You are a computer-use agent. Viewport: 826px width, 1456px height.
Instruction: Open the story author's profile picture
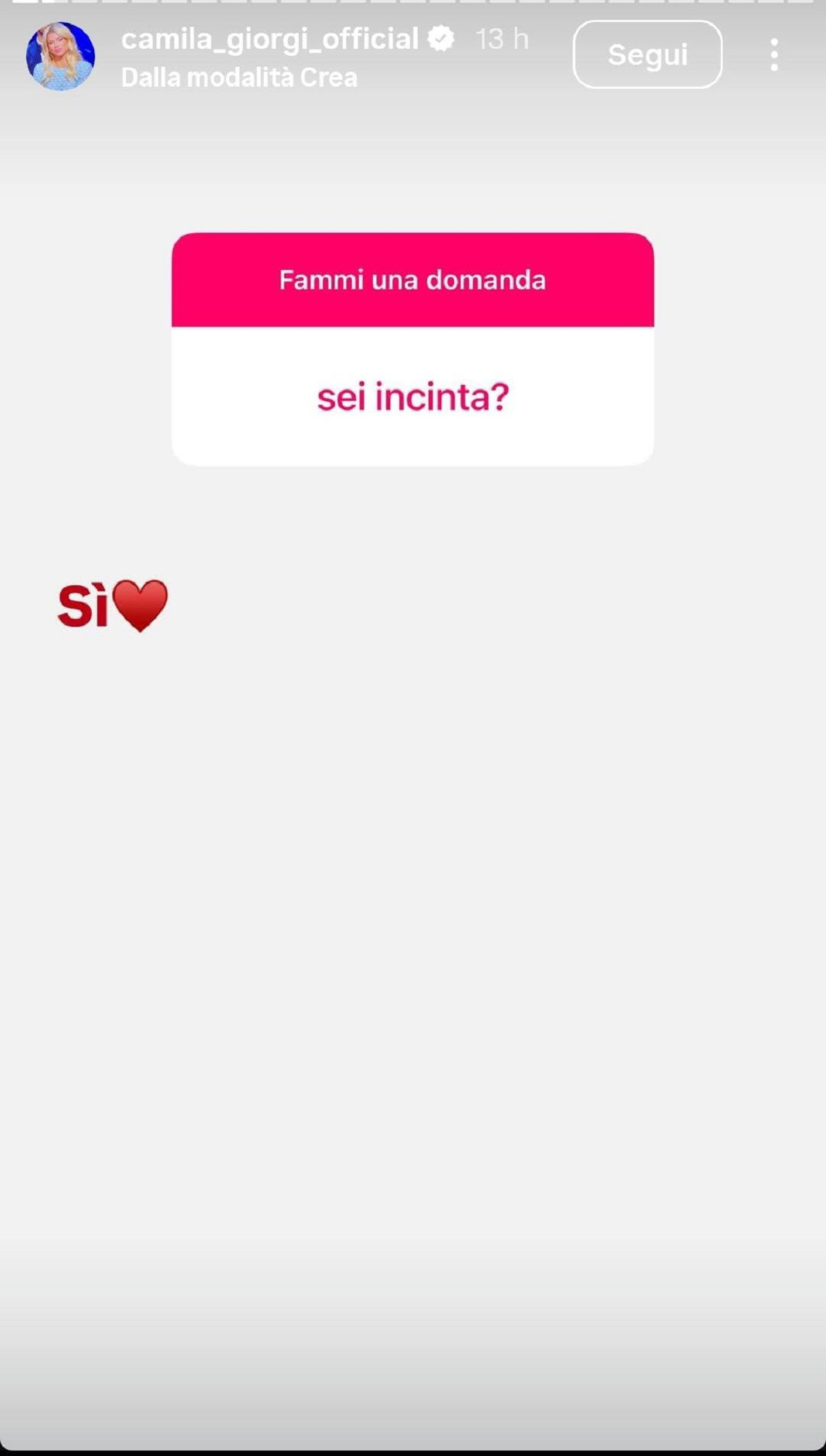pyautogui.click(x=61, y=56)
